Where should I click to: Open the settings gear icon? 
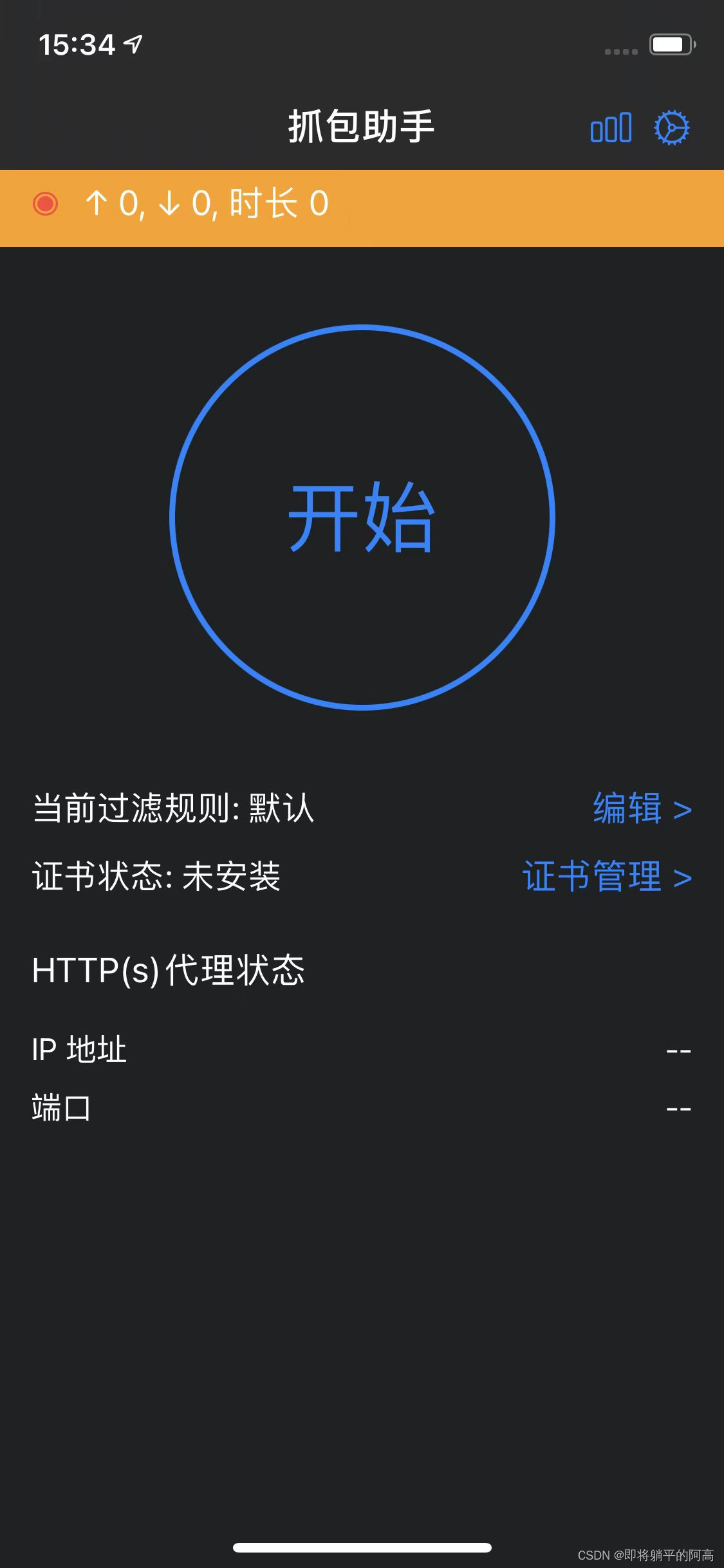671,127
